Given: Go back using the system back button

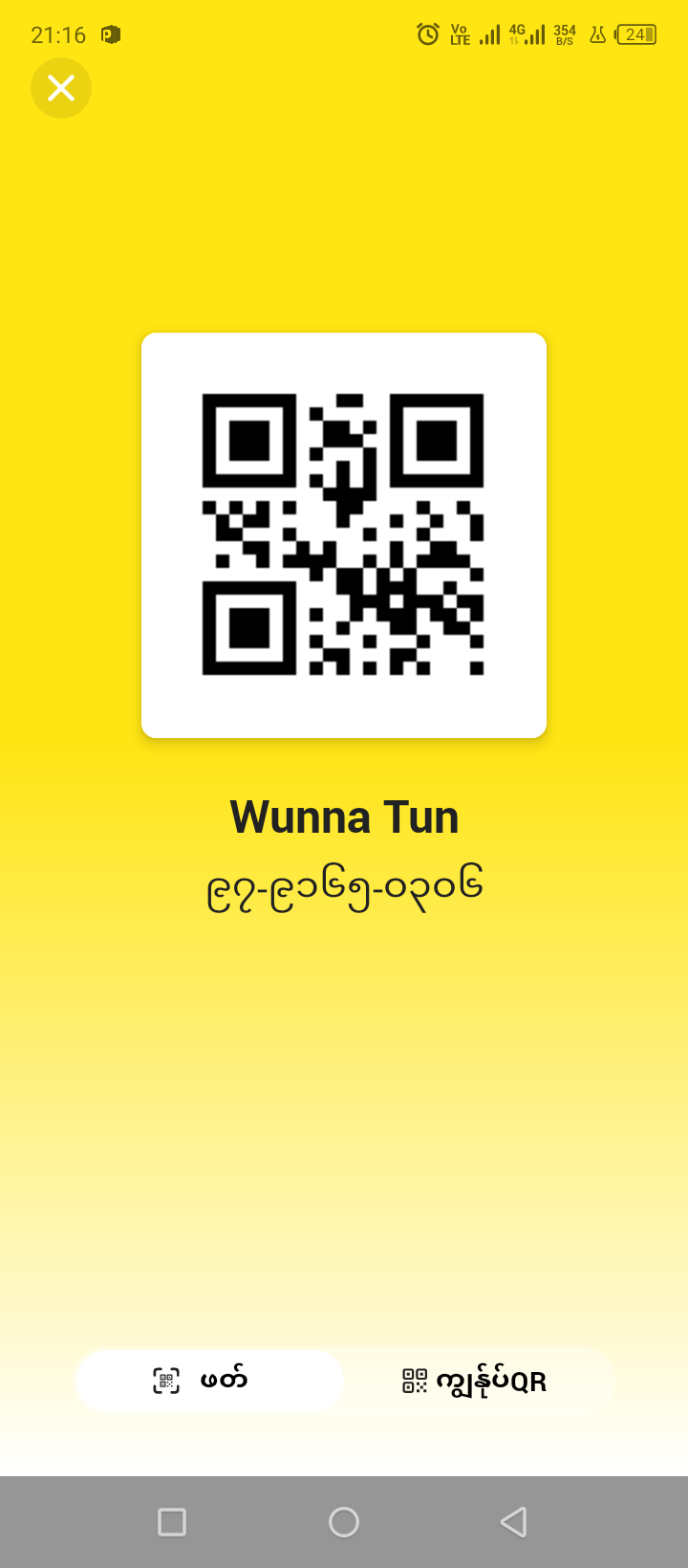Looking at the screenshot, I should (514, 1522).
